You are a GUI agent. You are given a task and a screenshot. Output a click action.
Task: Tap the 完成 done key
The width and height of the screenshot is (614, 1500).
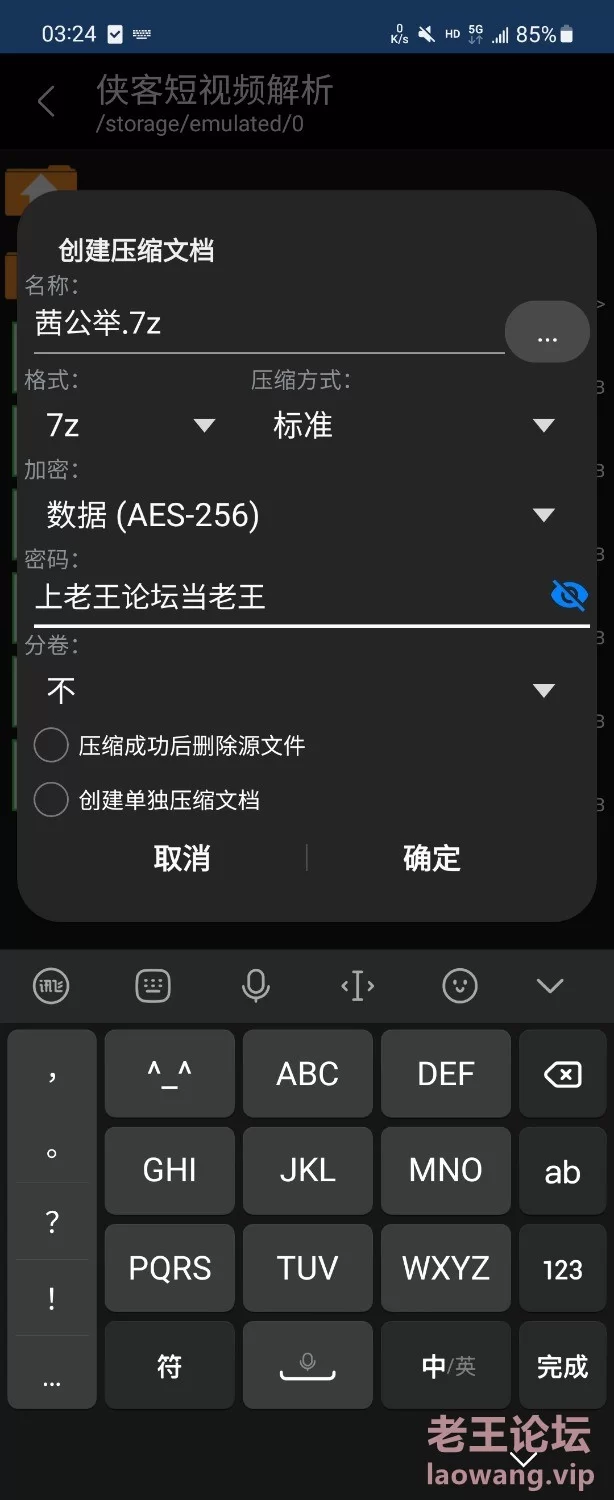pyautogui.click(x=562, y=1366)
